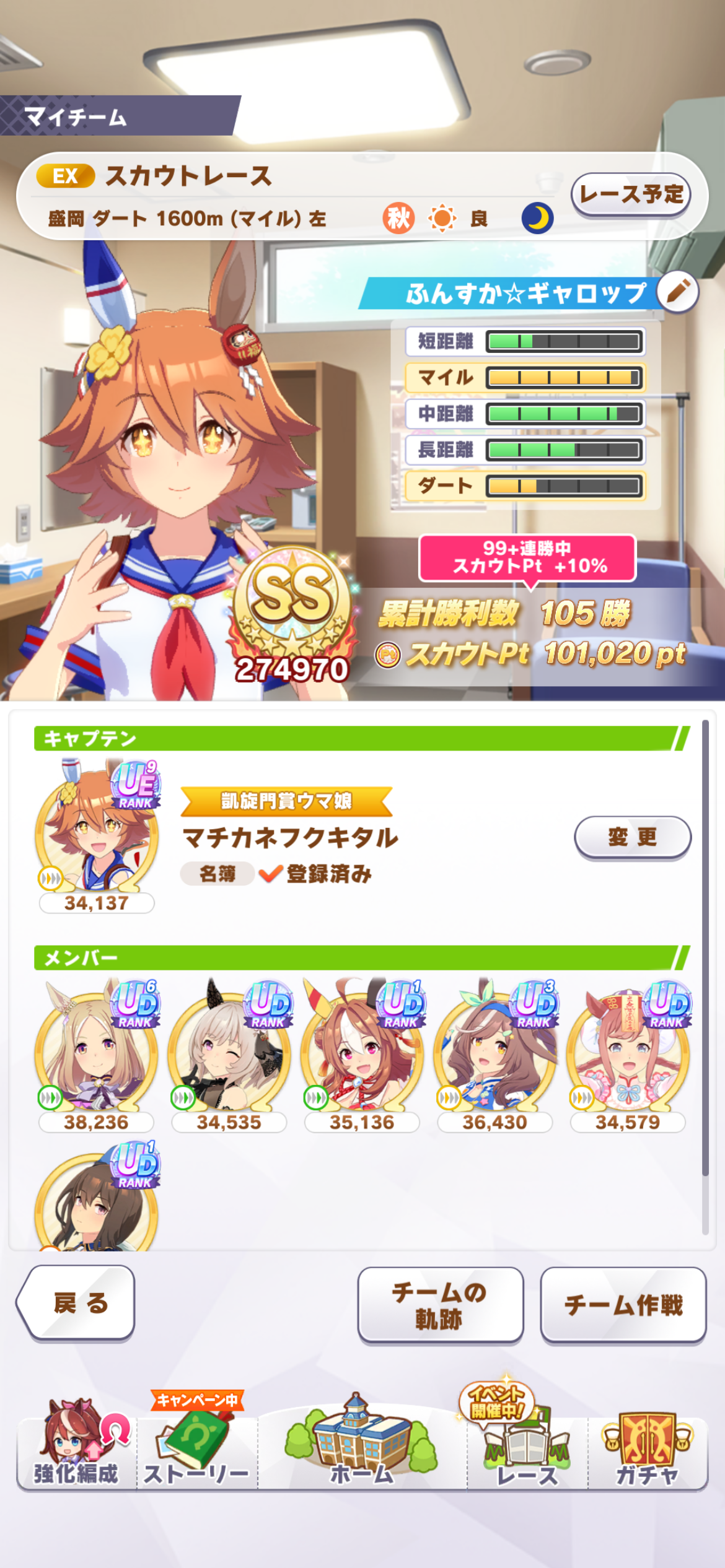Open member with 34,579 score
This screenshot has height=1568, width=725.
627,1048
